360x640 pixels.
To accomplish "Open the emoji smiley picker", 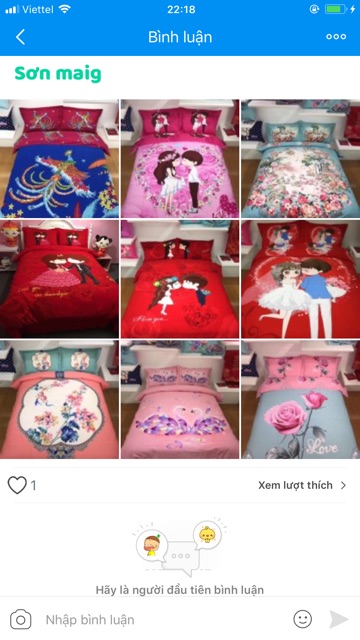I will pos(302,620).
